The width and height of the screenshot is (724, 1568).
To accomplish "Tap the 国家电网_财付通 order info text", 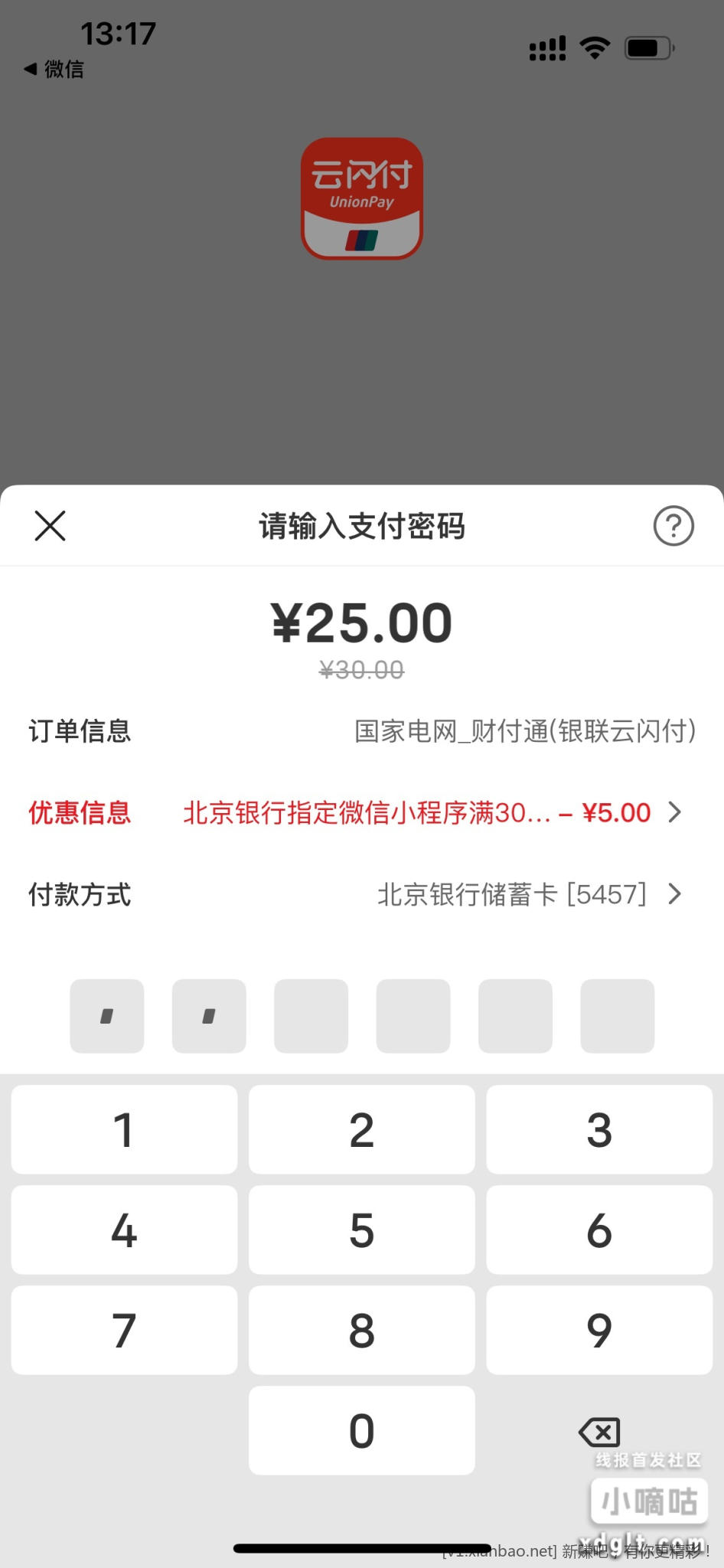I will (523, 731).
